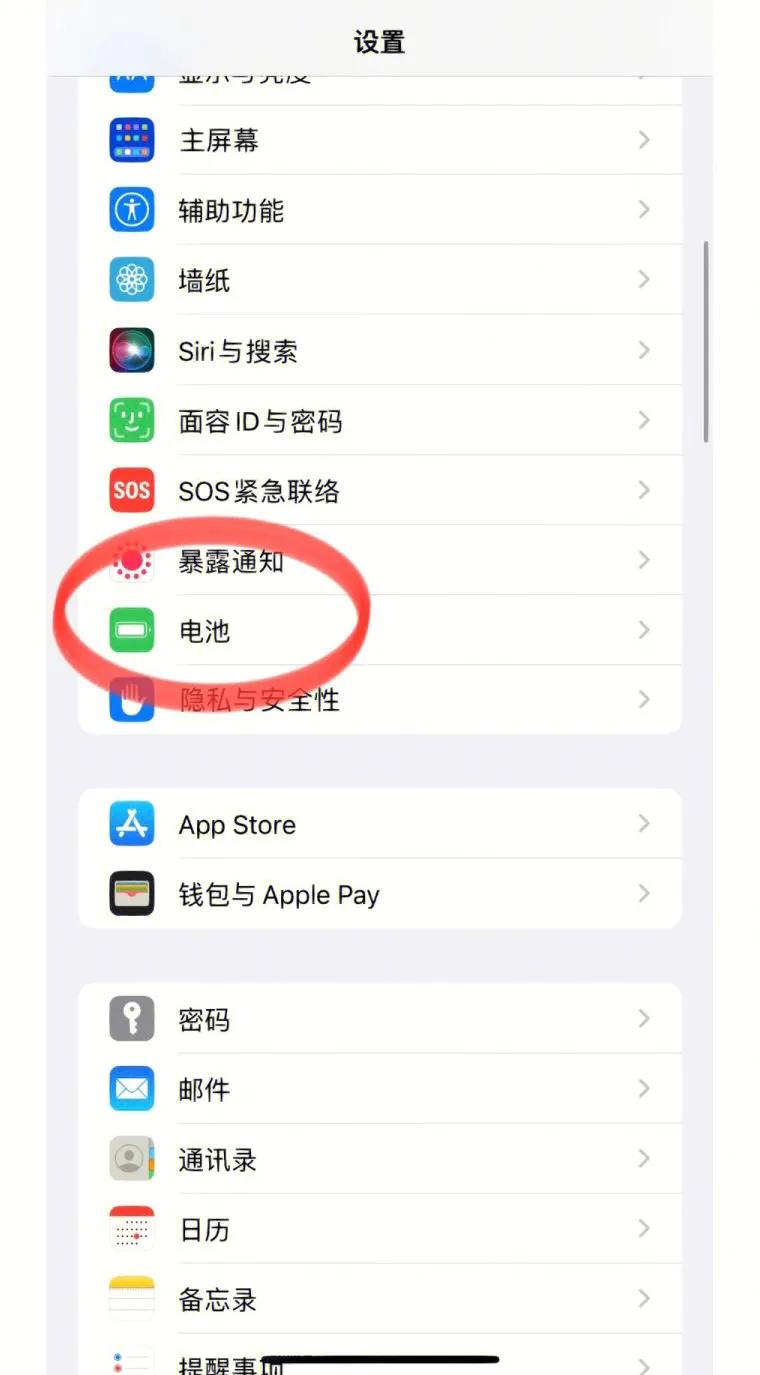760x1375 pixels.
Task: Open the Siri 与搜索 settings entry
Action: pos(380,351)
